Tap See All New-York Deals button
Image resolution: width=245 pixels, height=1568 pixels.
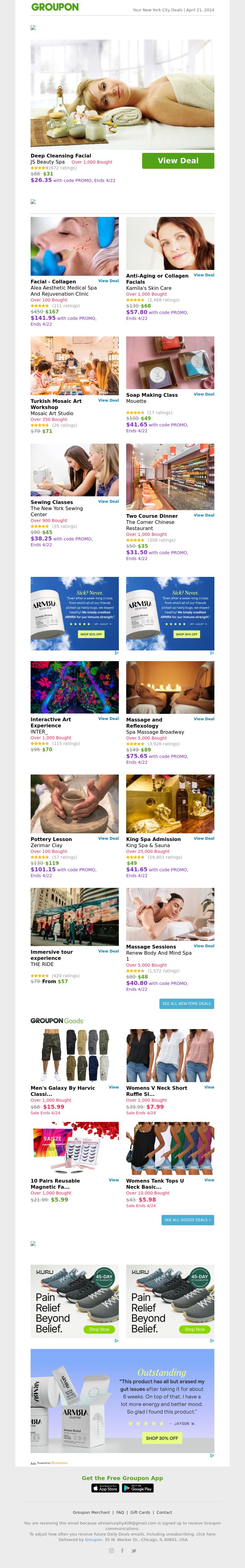(187, 1004)
